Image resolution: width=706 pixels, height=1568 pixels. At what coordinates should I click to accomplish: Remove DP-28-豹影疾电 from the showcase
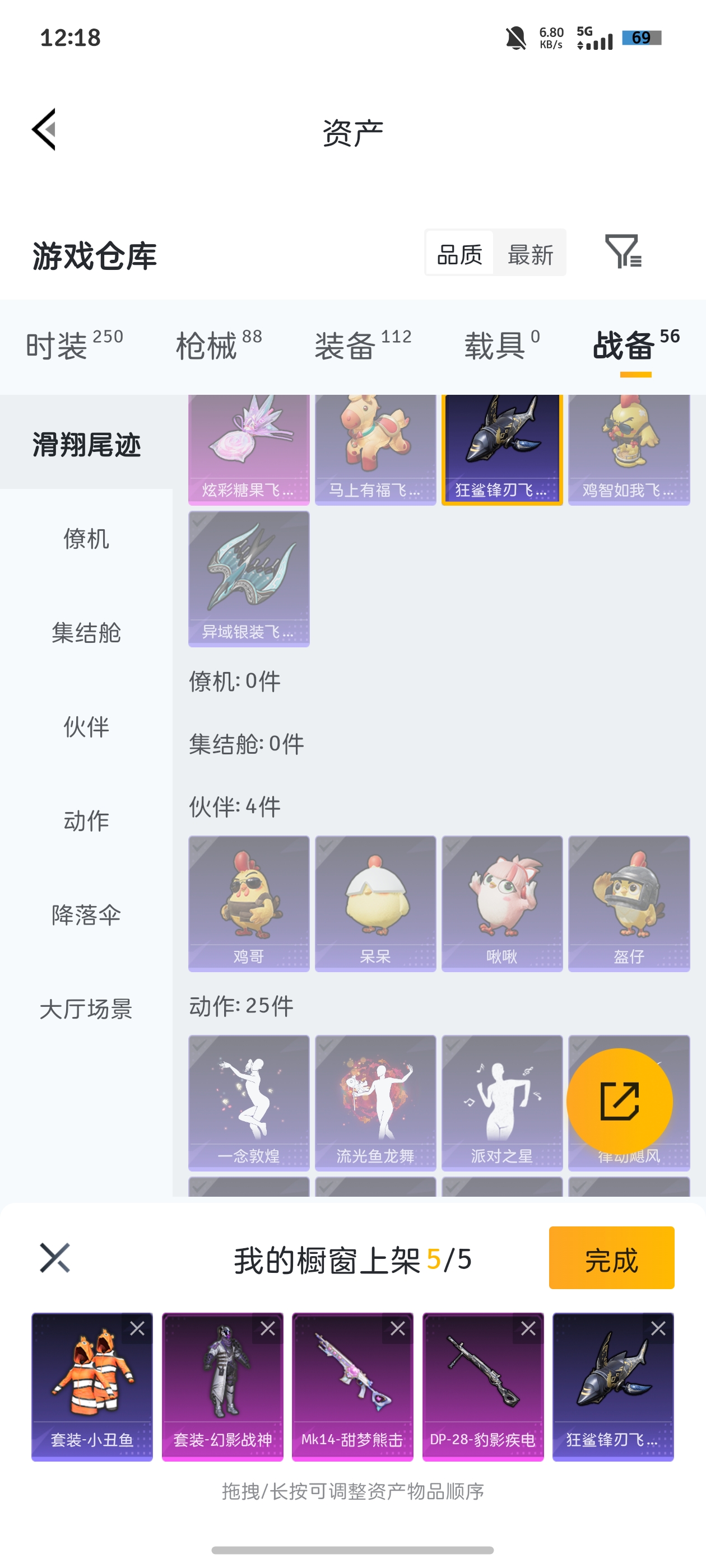528,1328
